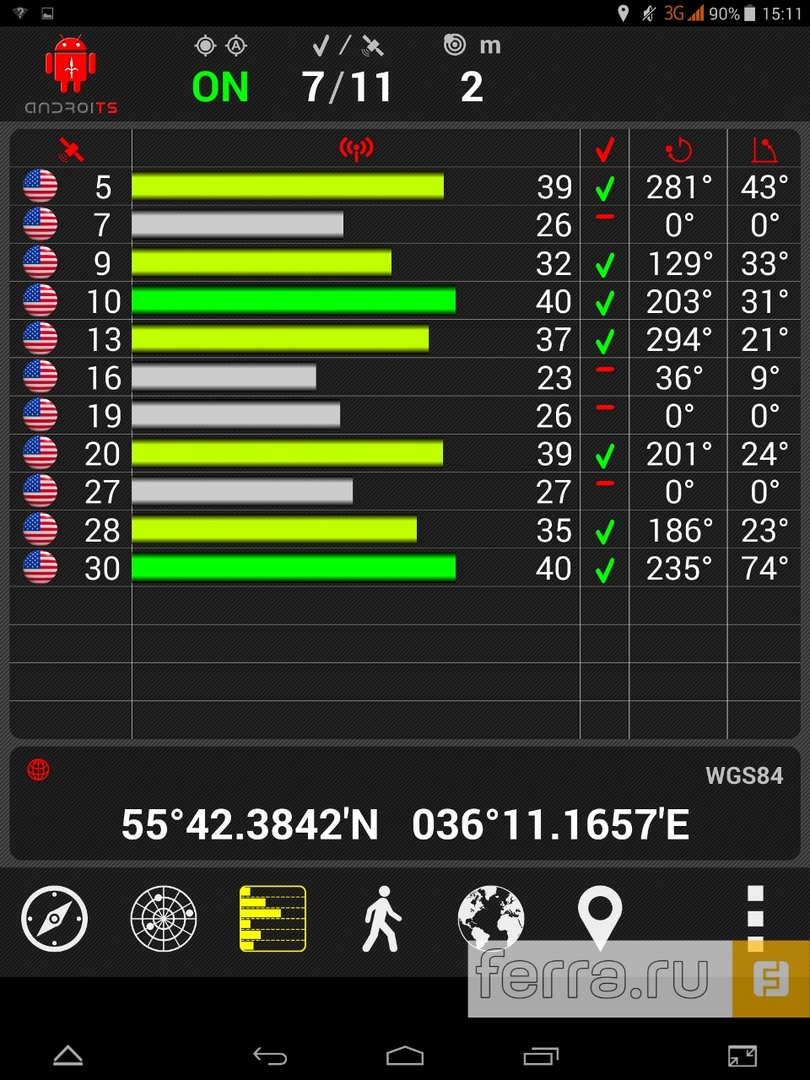The width and height of the screenshot is (810, 1080).
Task: Open the three-square overflow menu
Action: point(756,917)
